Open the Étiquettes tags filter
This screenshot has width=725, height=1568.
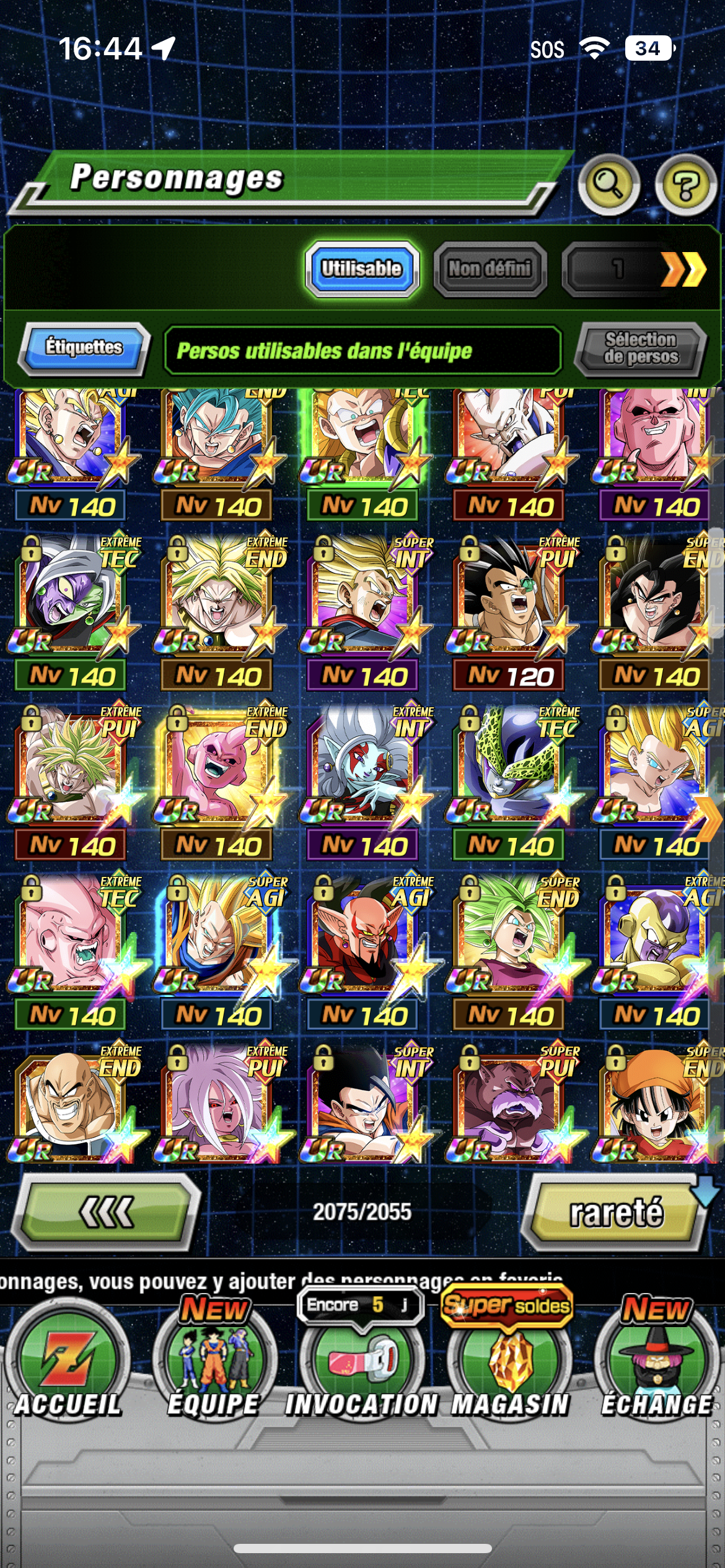tap(84, 347)
